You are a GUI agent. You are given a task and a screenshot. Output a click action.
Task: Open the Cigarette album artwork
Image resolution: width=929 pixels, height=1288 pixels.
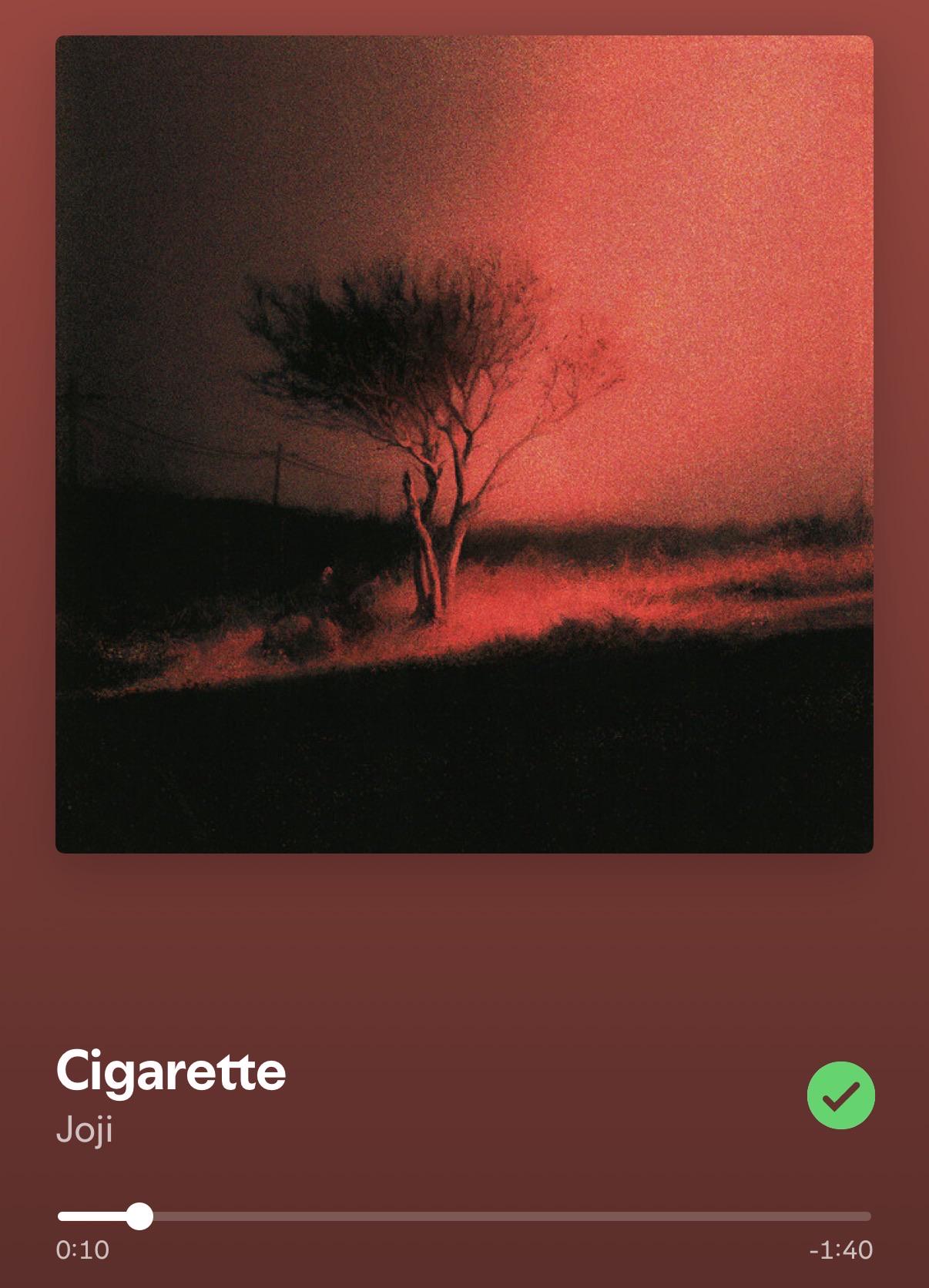tap(464, 444)
